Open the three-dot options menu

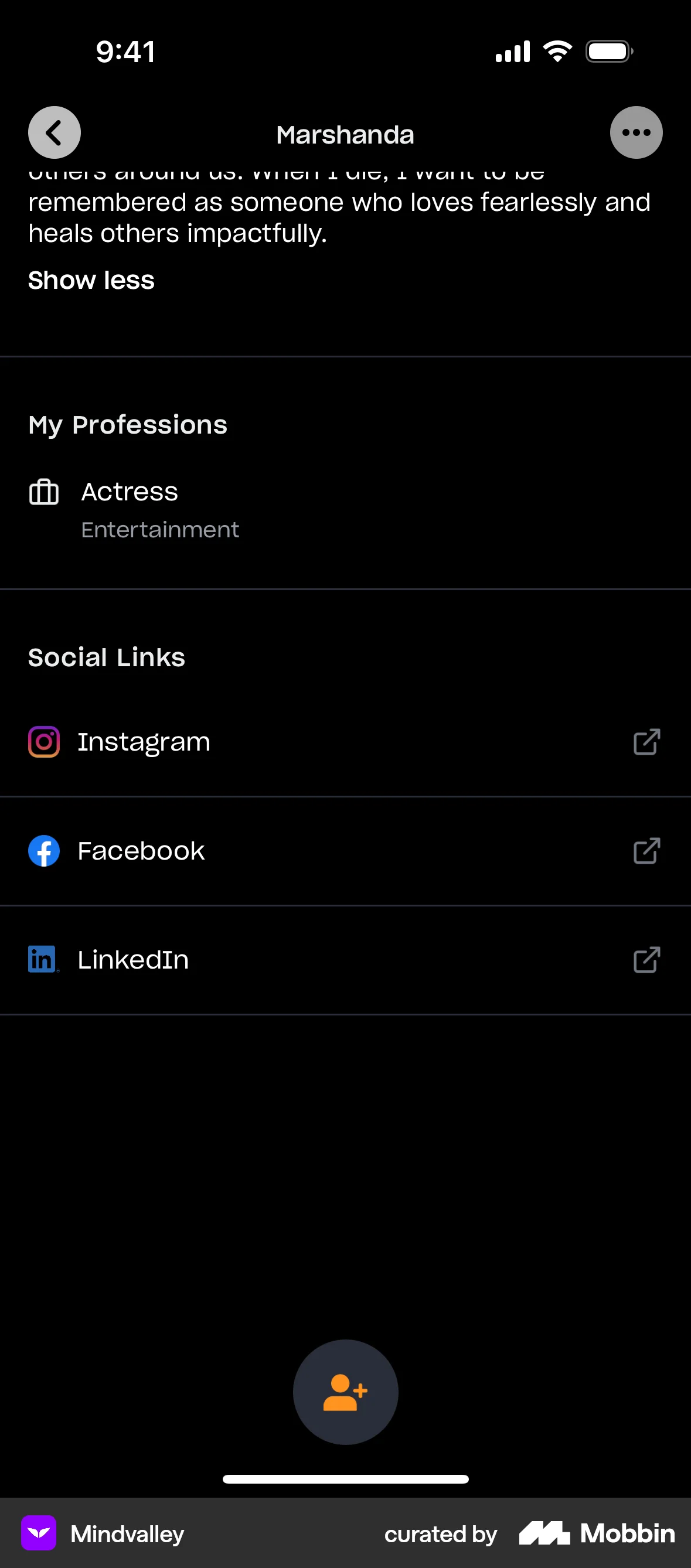pyautogui.click(x=636, y=132)
